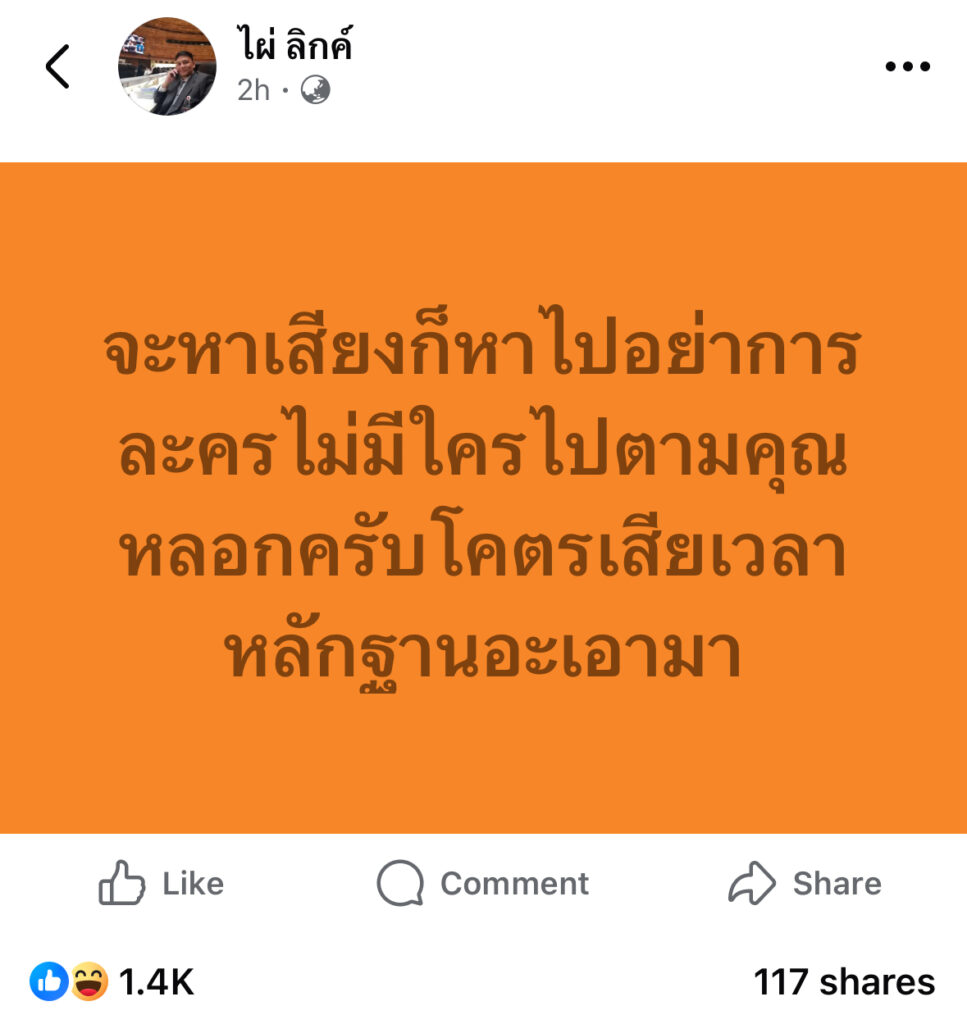Open the profile picture of ไผ่ ลิกค์
The image size is (967, 1024).
[x=167, y=67]
